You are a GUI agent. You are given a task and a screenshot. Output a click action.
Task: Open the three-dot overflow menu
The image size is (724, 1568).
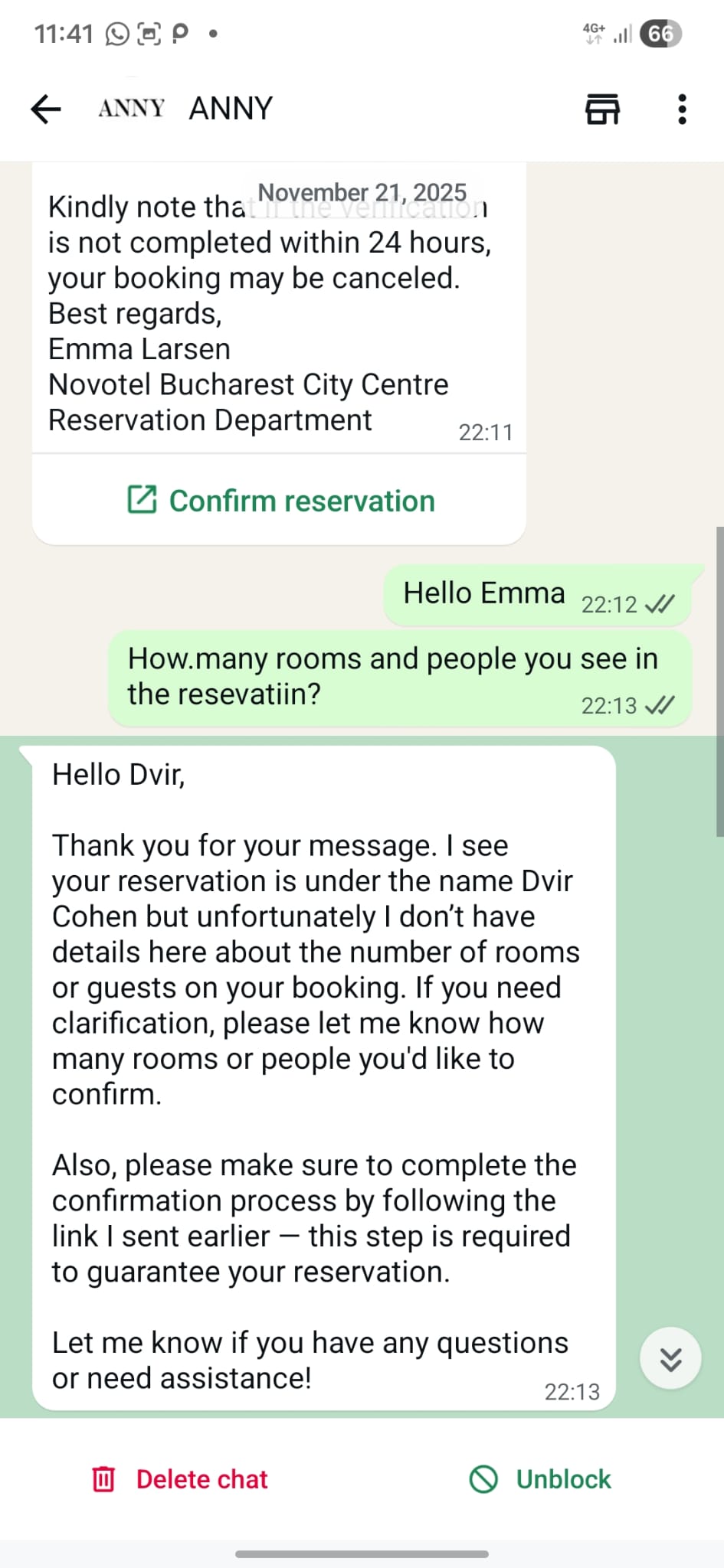[682, 109]
